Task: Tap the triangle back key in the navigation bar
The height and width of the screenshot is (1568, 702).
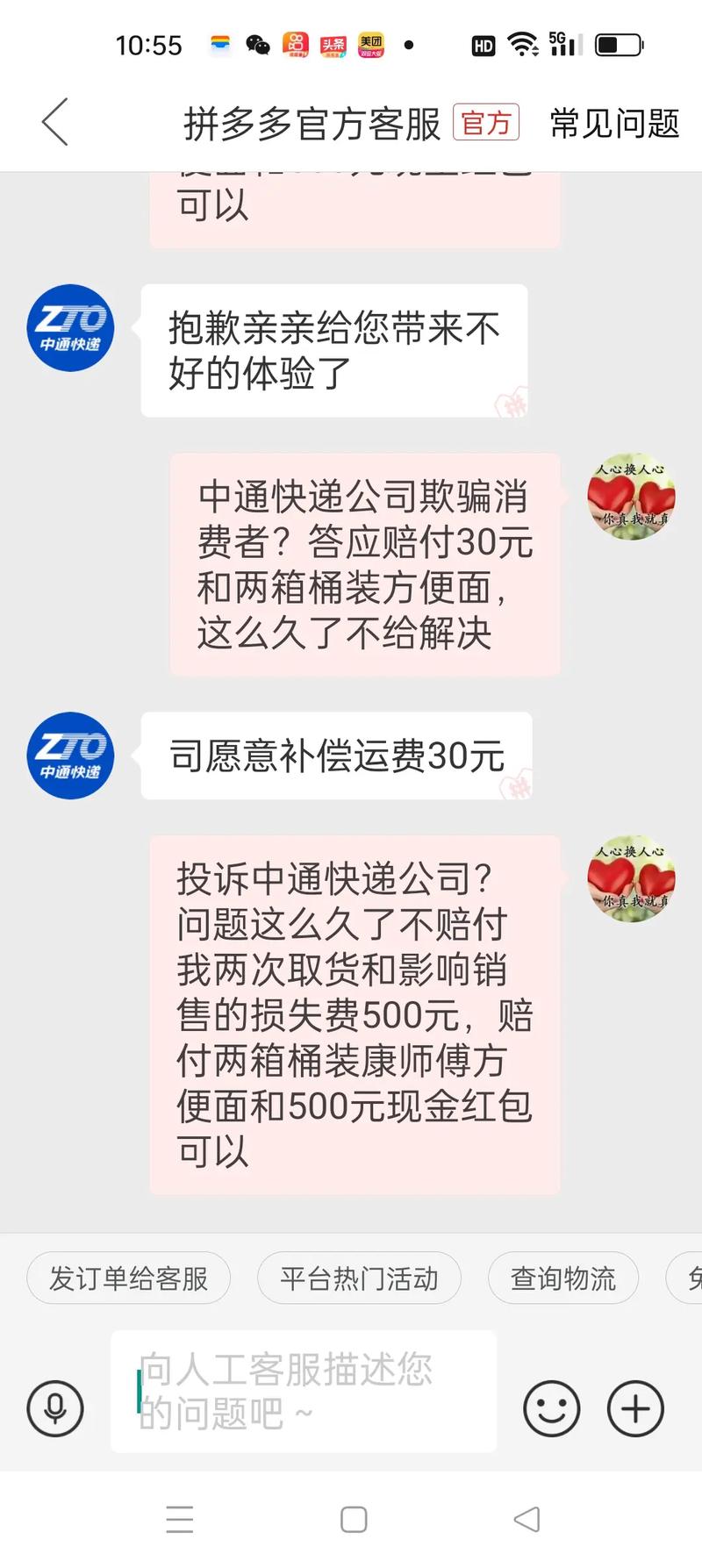Action: point(525,1519)
